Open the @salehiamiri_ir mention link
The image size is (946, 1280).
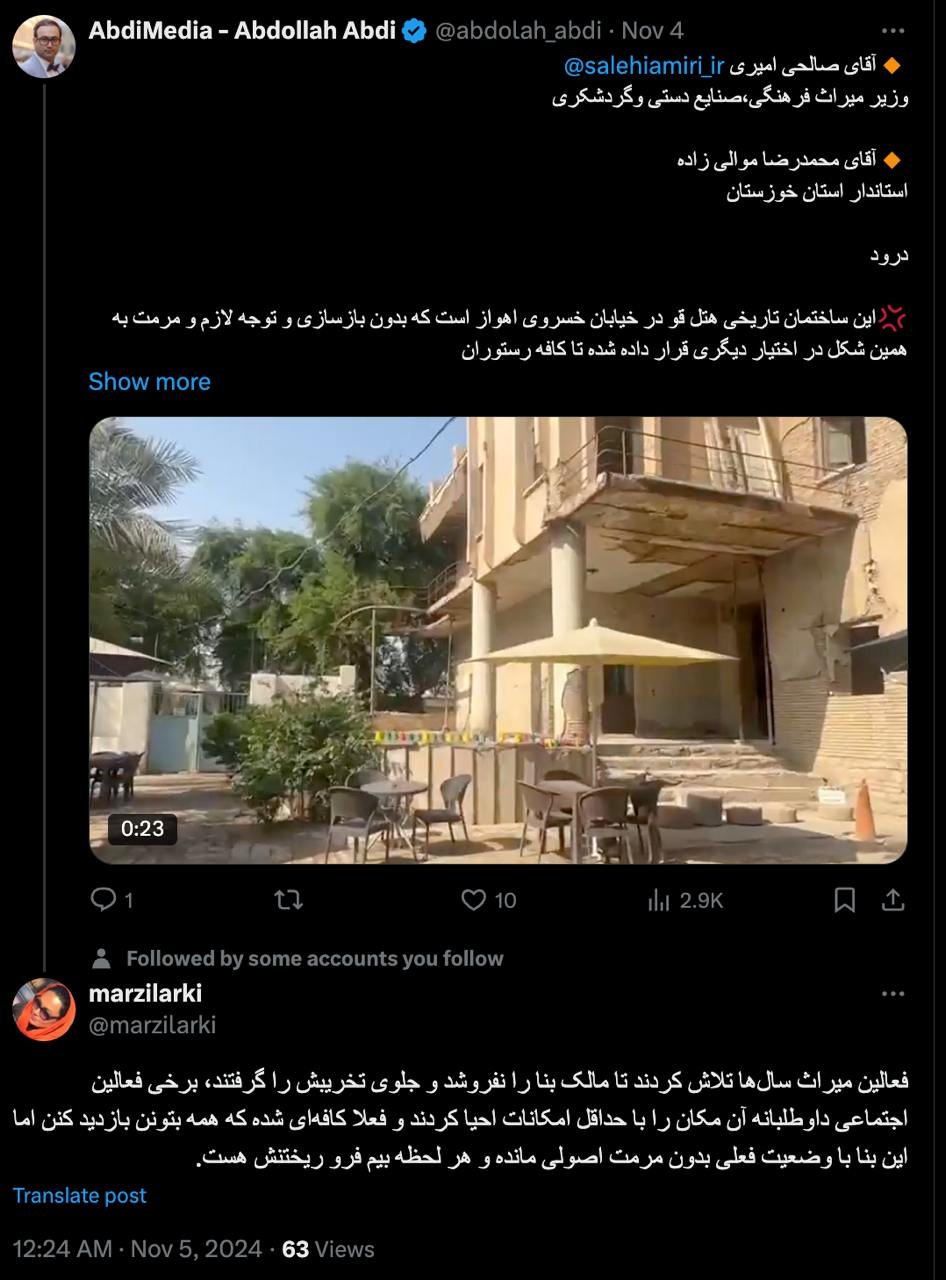[x=643, y=67]
